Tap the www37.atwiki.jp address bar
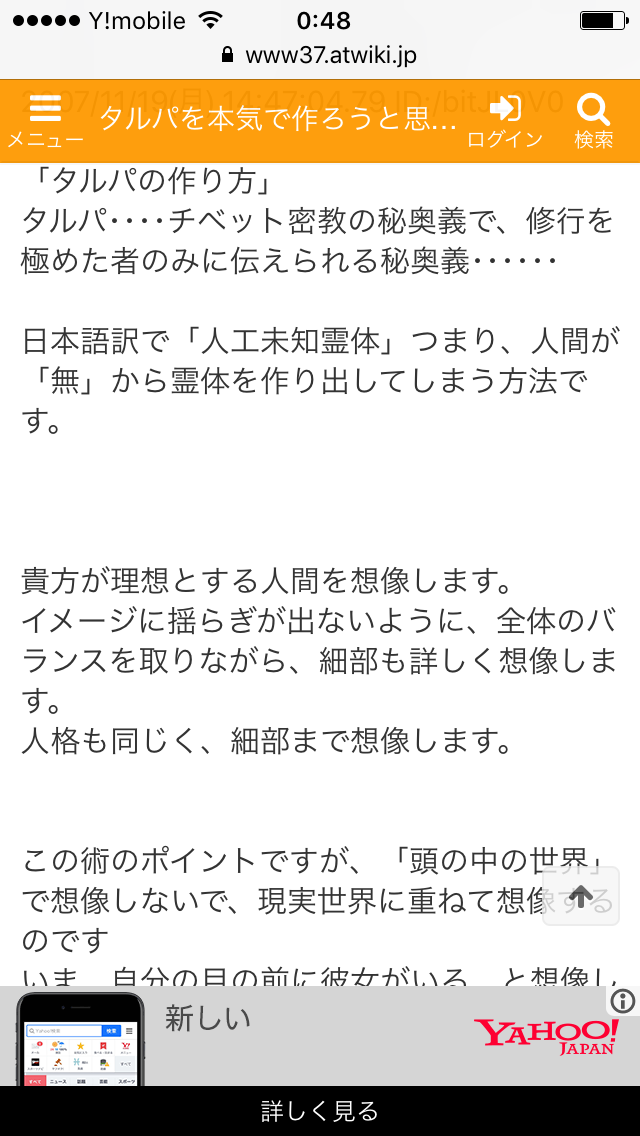The width and height of the screenshot is (640, 1136). tap(320, 54)
